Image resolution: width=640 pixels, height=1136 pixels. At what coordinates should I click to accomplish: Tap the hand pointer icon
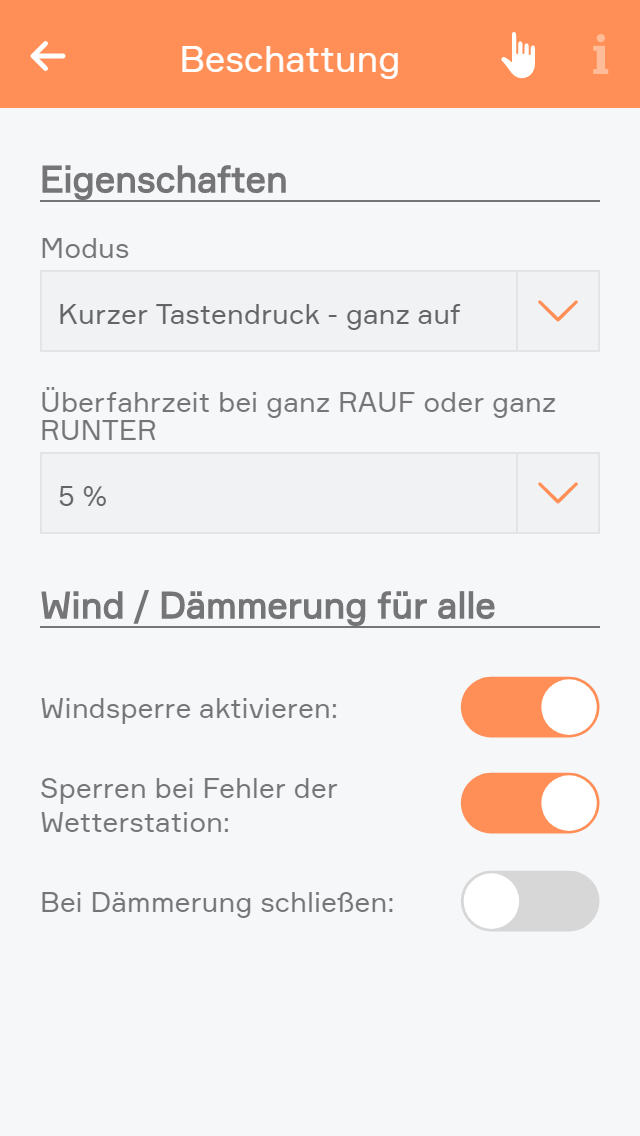click(x=518, y=56)
